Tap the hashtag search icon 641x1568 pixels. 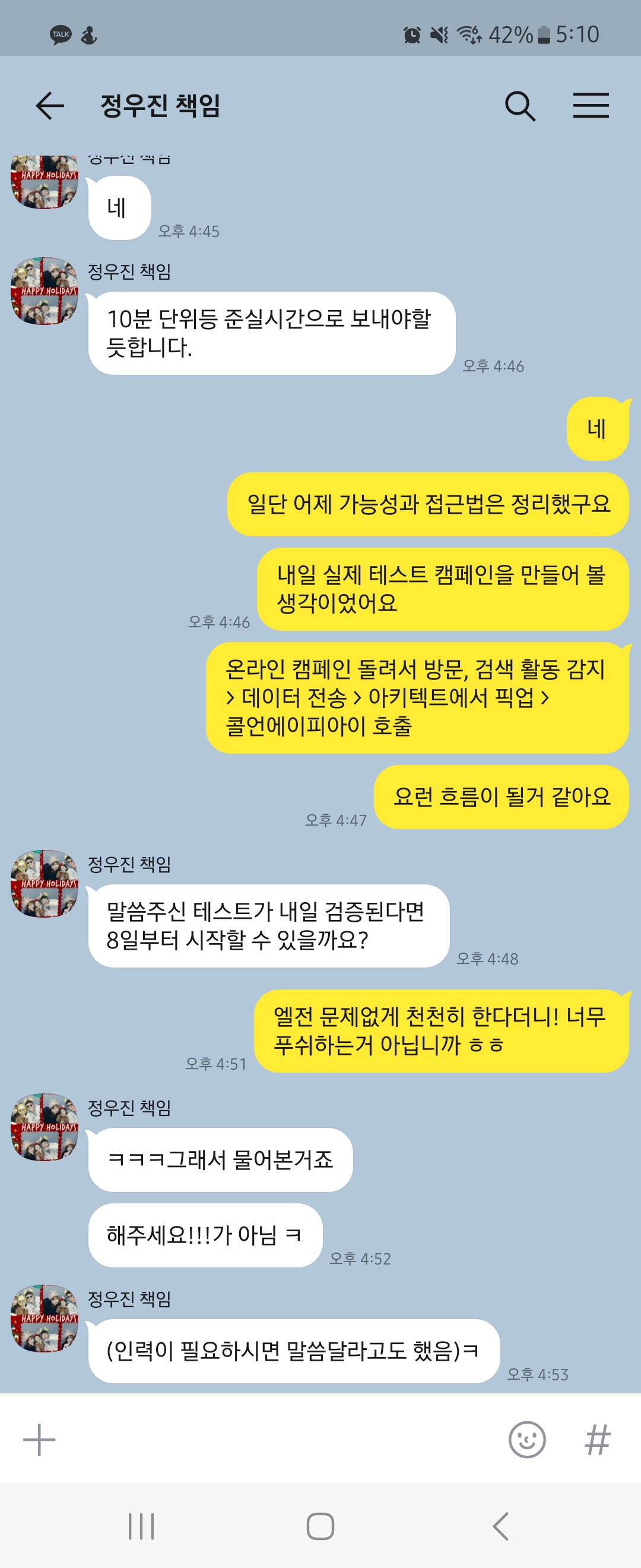pyautogui.click(x=597, y=1440)
